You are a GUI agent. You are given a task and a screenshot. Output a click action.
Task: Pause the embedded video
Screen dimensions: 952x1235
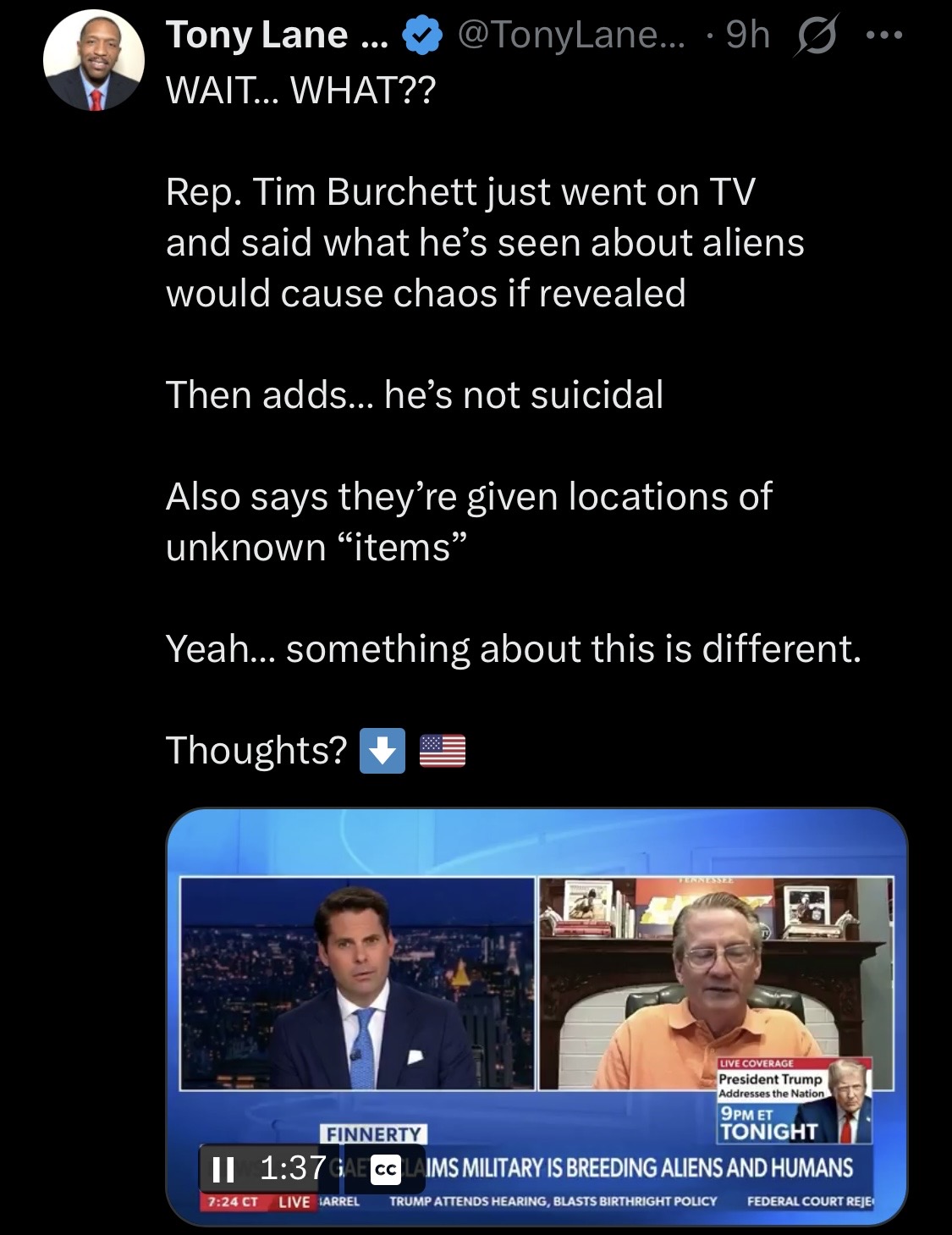(223, 1169)
